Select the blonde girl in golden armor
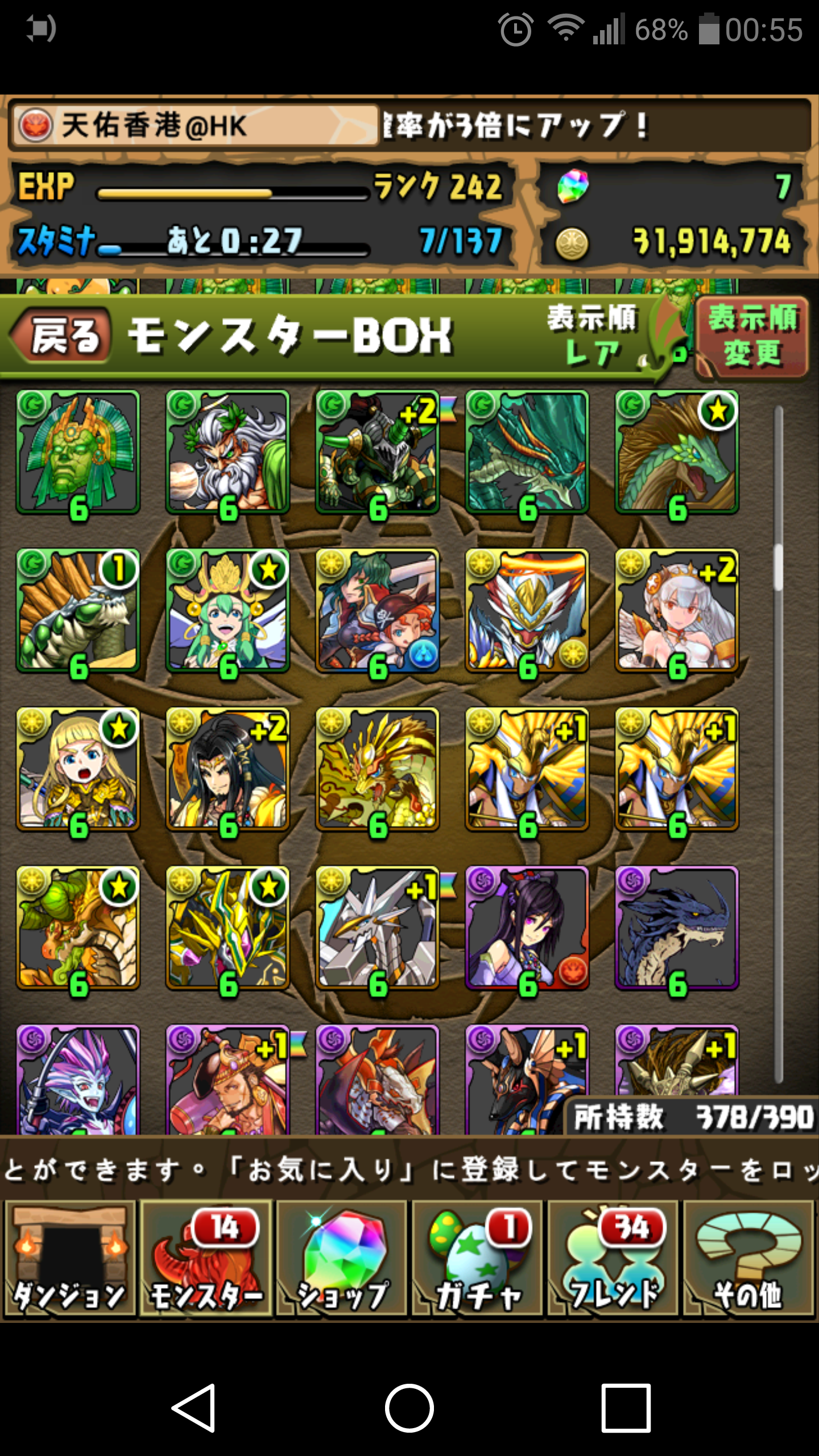819x1456 pixels. 78,769
